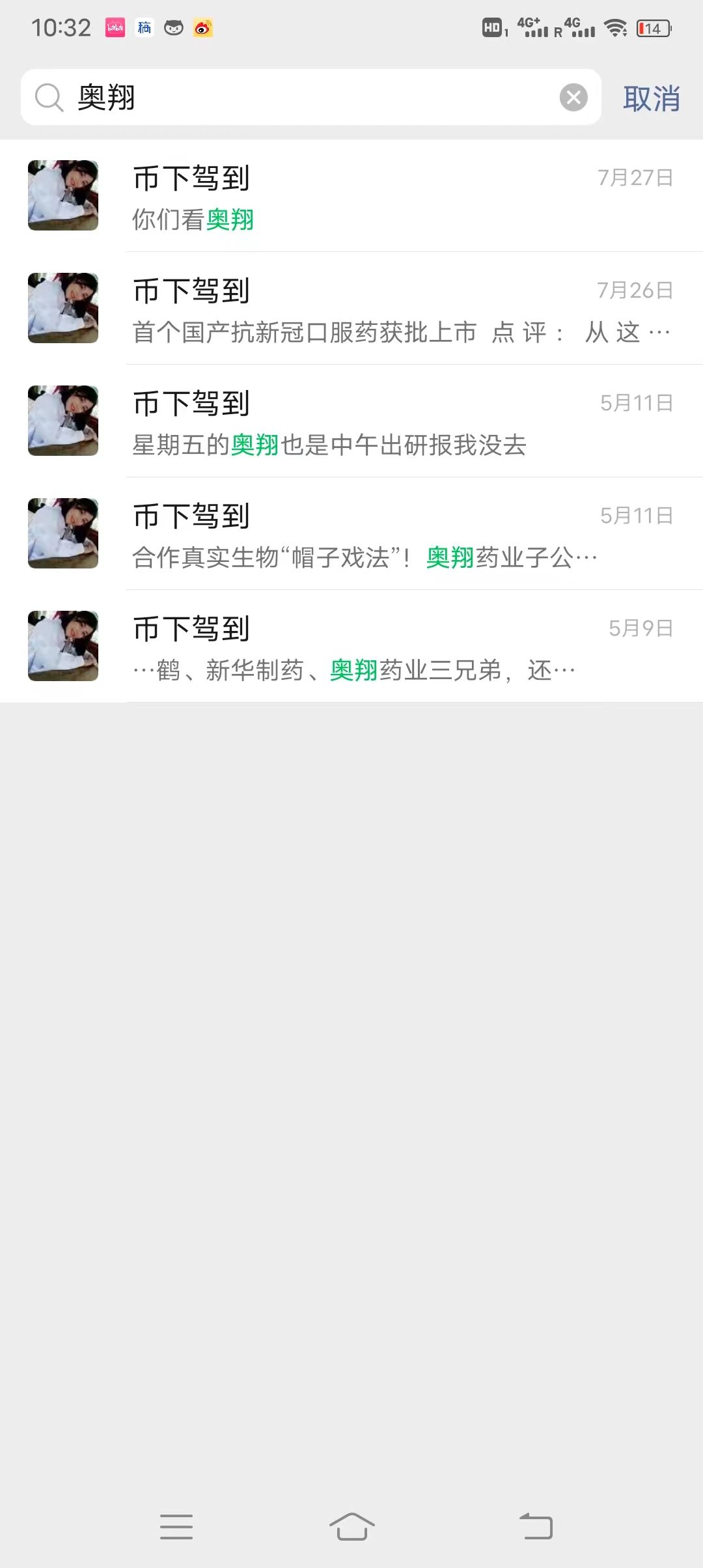Image resolution: width=703 pixels, height=1568 pixels.
Task: Open the 首个国产抗新冠口服药 result
Action: click(351, 308)
